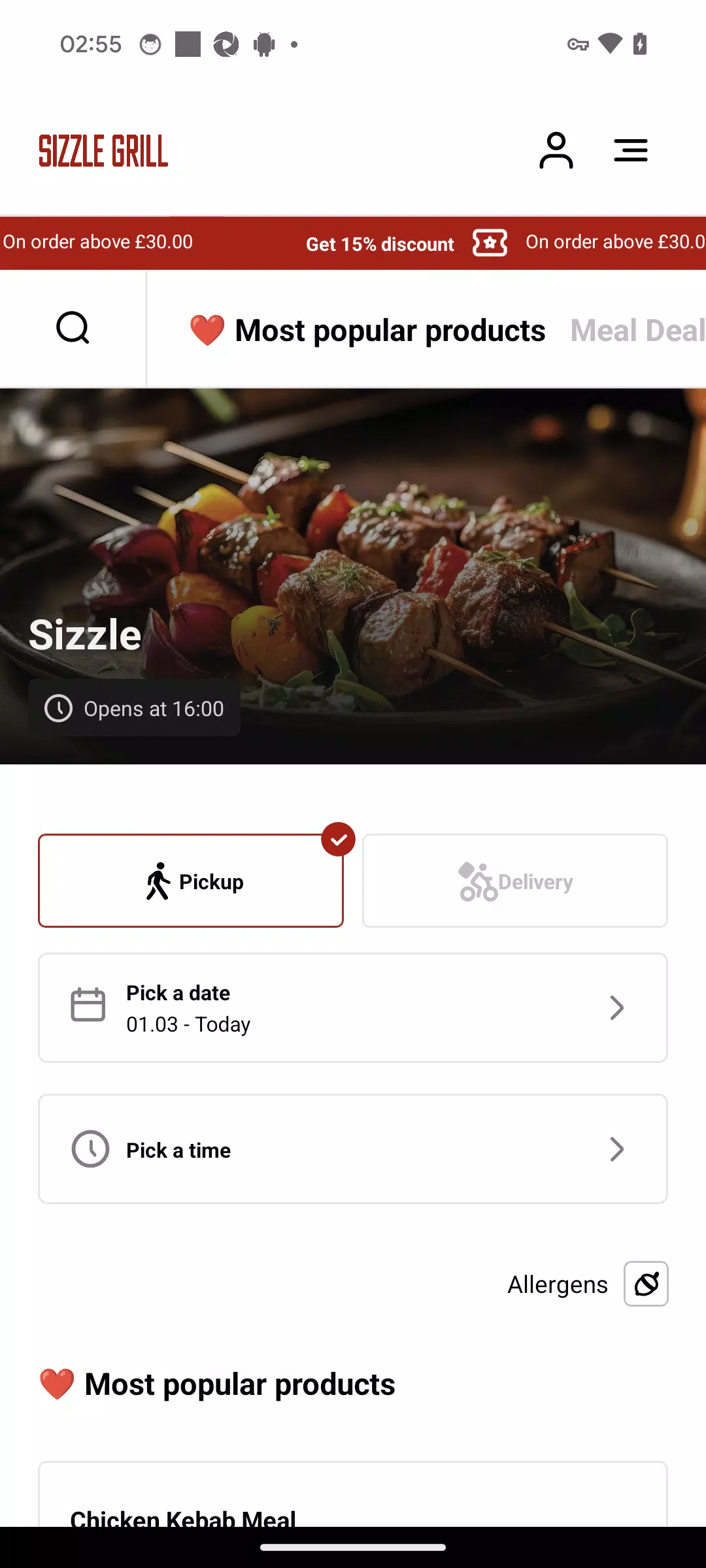The width and height of the screenshot is (706, 1568).
Task: Click the Sizzle Grill logo
Action: click(103, 150)
